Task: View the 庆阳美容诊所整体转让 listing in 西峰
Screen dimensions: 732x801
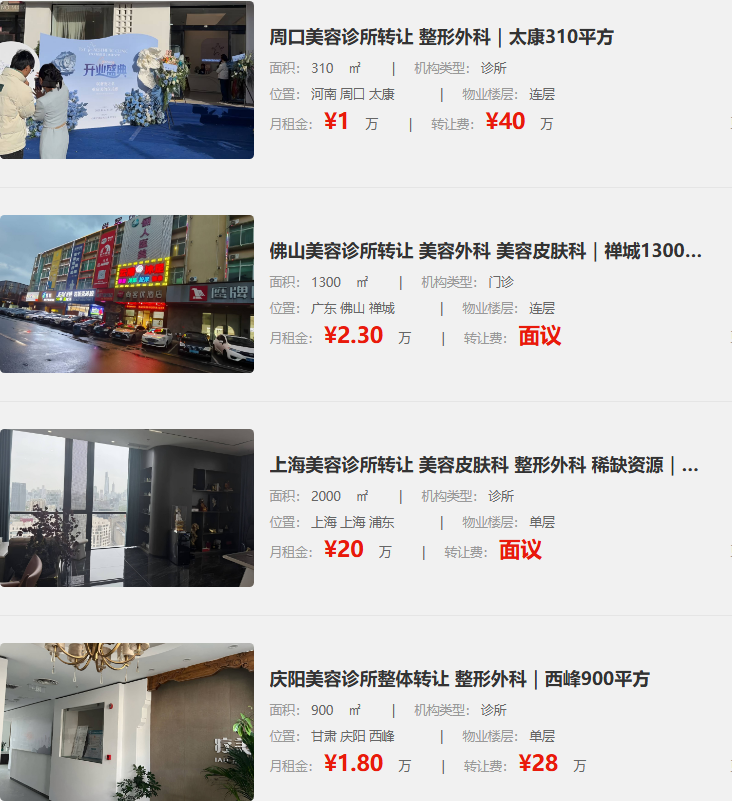Action: click(459, 680)
